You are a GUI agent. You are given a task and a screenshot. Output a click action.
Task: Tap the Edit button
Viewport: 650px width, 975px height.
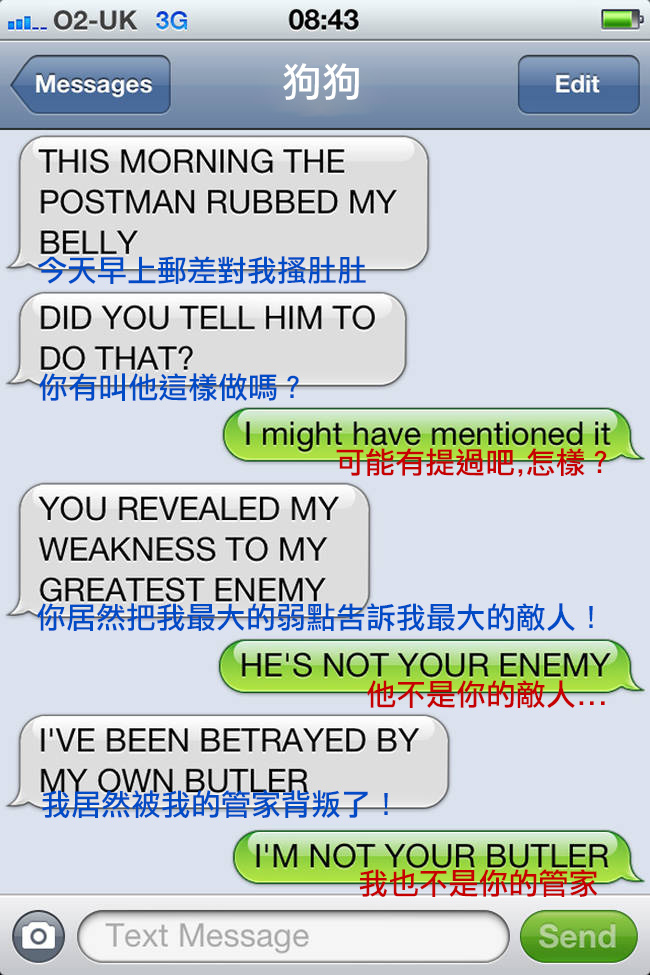(577, 85)
